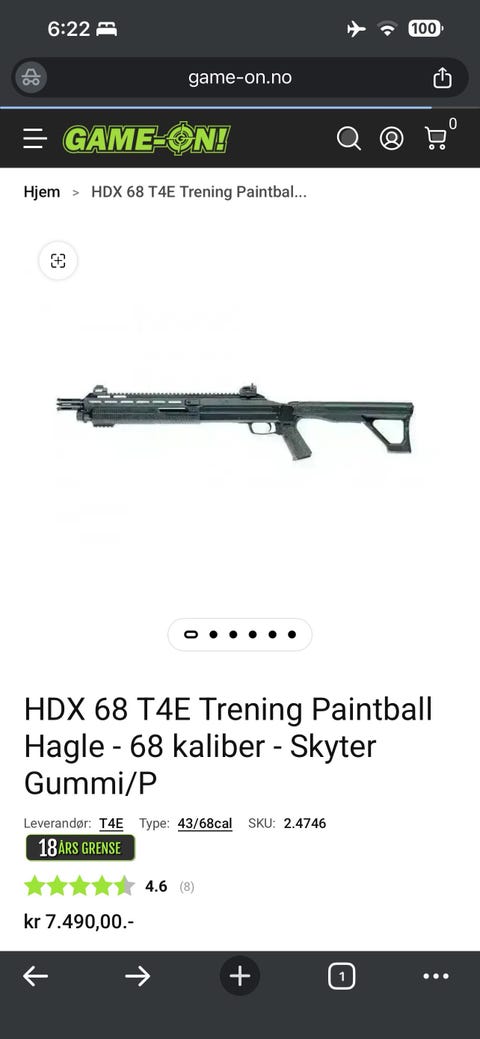Jump to the second image dot
The height and width of the screenshot is (1039, 480).
[213, 634]
